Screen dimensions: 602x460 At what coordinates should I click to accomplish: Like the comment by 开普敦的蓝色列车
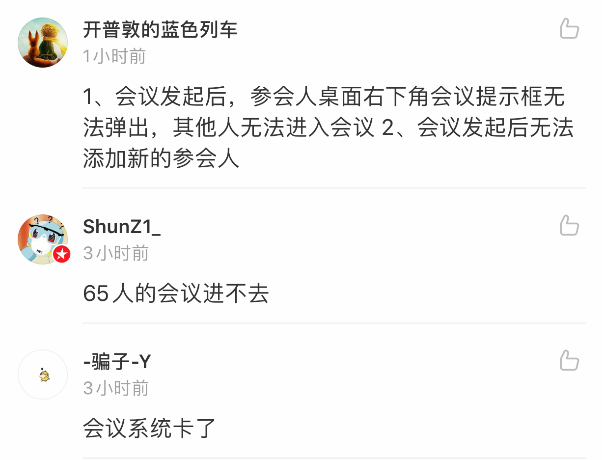569,29
